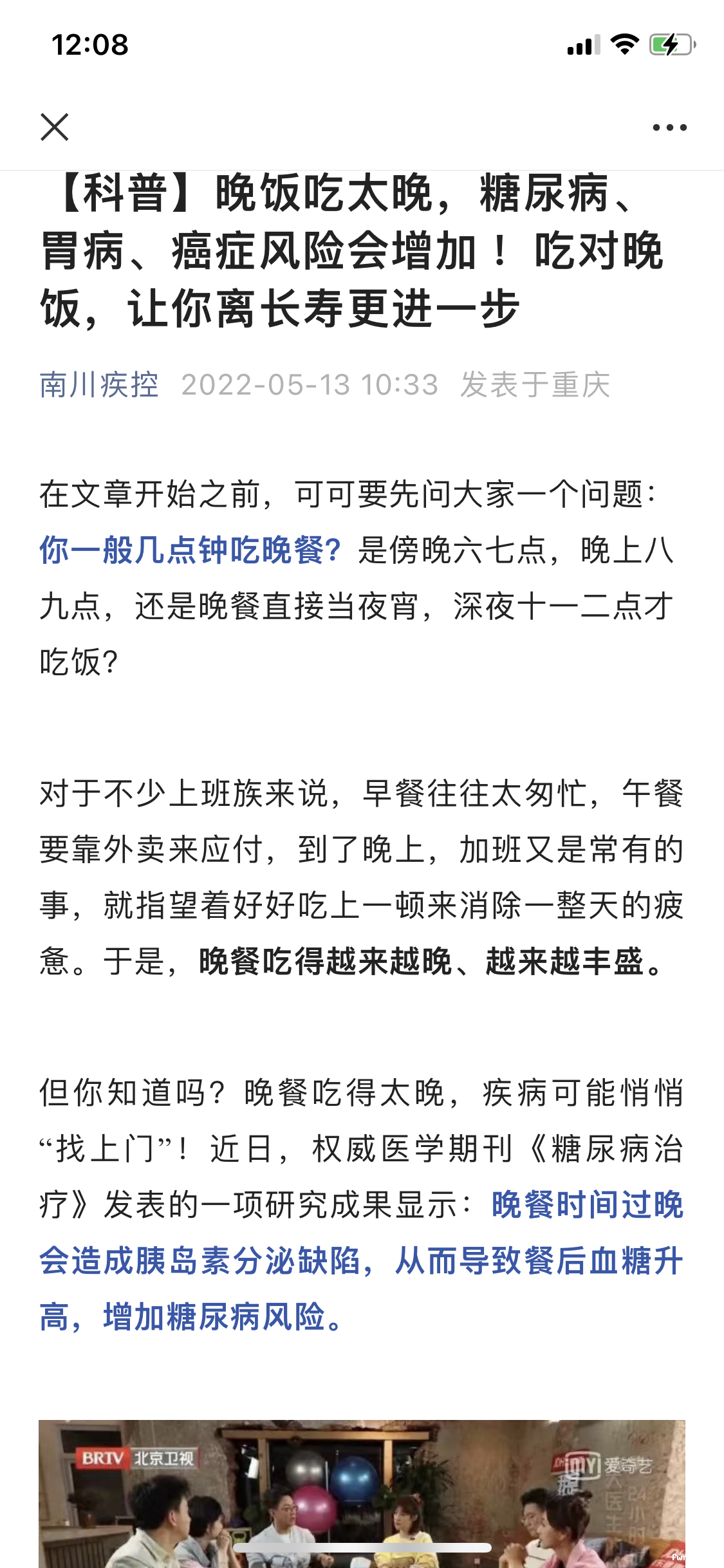The image size is (724, 1568).
Task: View the BRTV 北京卫视 article image
Action: point(362,1493)
